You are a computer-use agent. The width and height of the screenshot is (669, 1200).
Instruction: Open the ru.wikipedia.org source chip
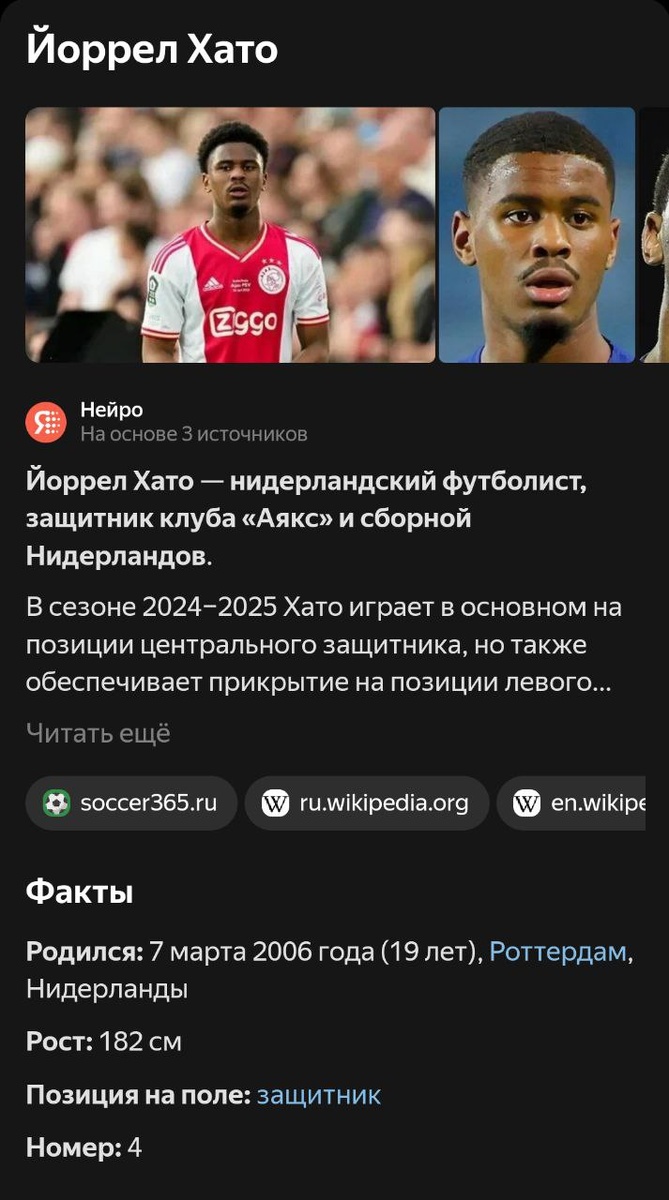366,803
